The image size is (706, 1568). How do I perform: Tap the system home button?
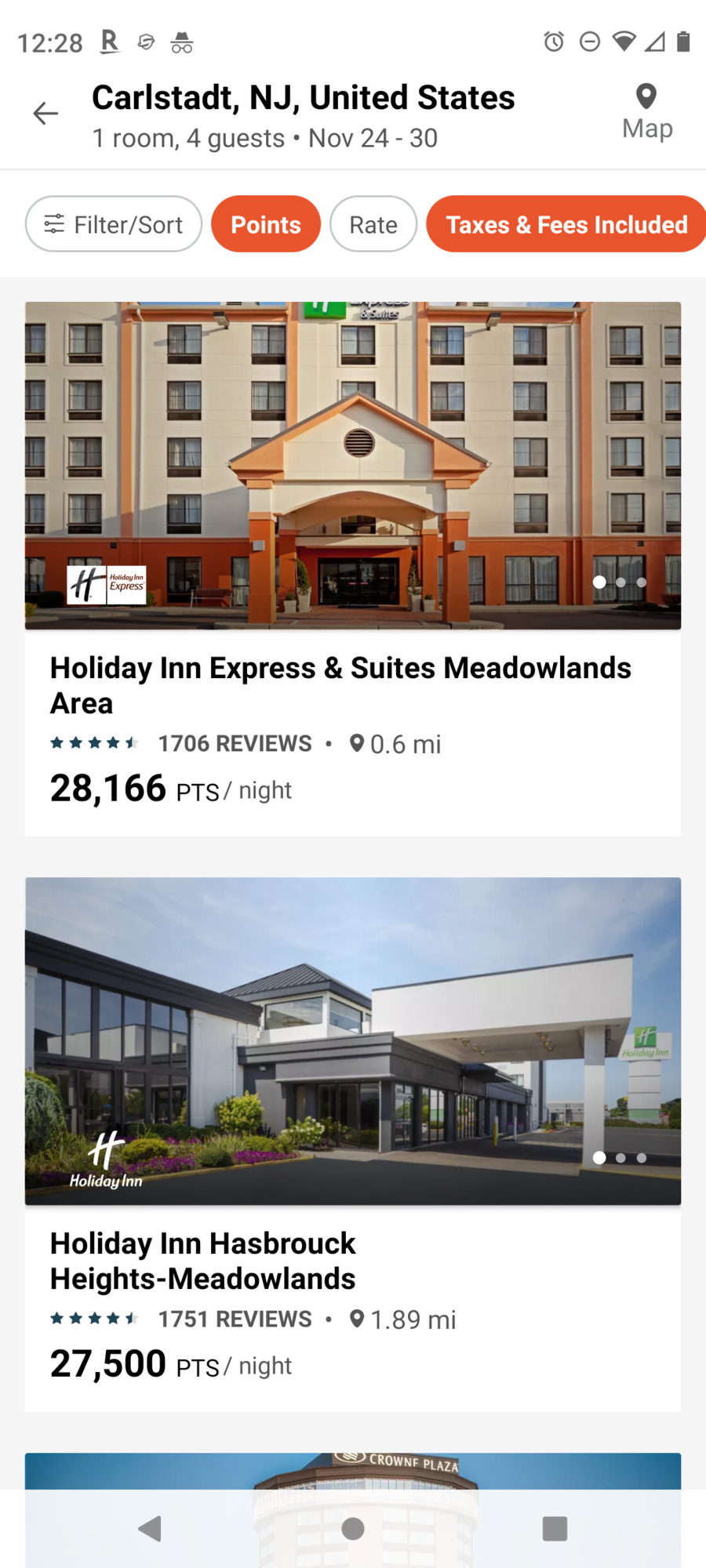[x=353, y=1528]
